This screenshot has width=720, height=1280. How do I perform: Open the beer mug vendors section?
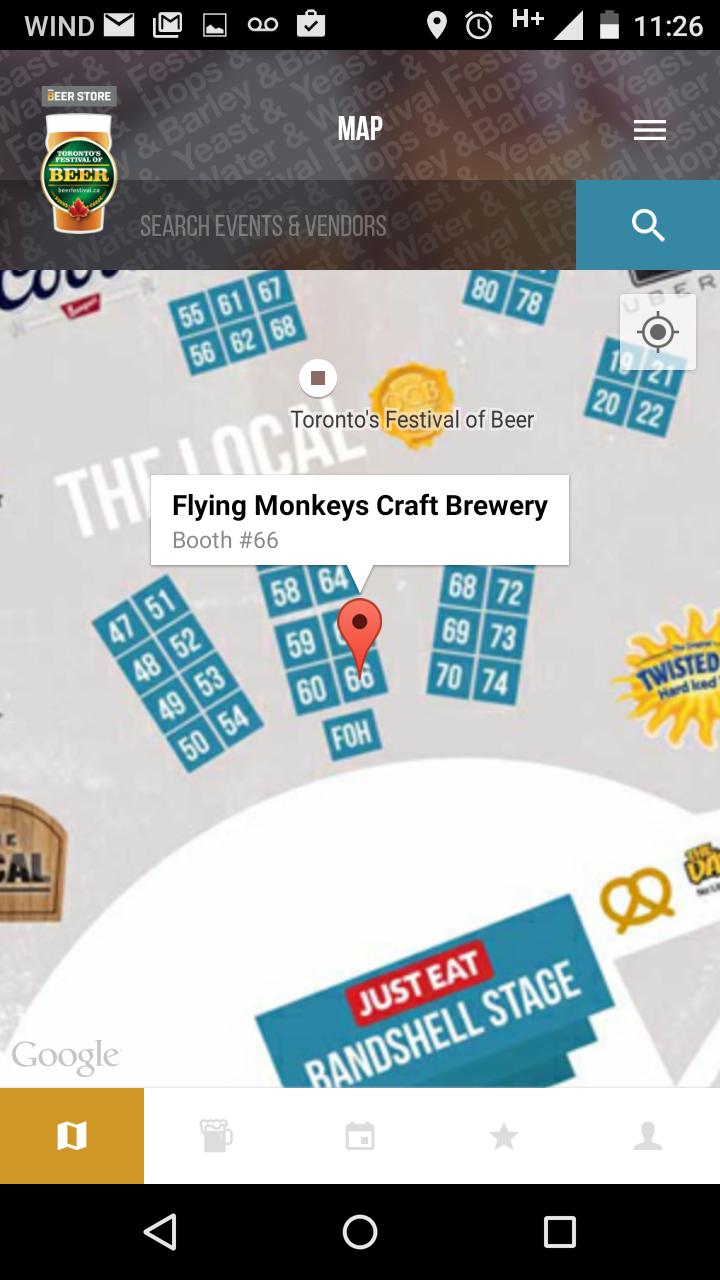(215, 1135)
